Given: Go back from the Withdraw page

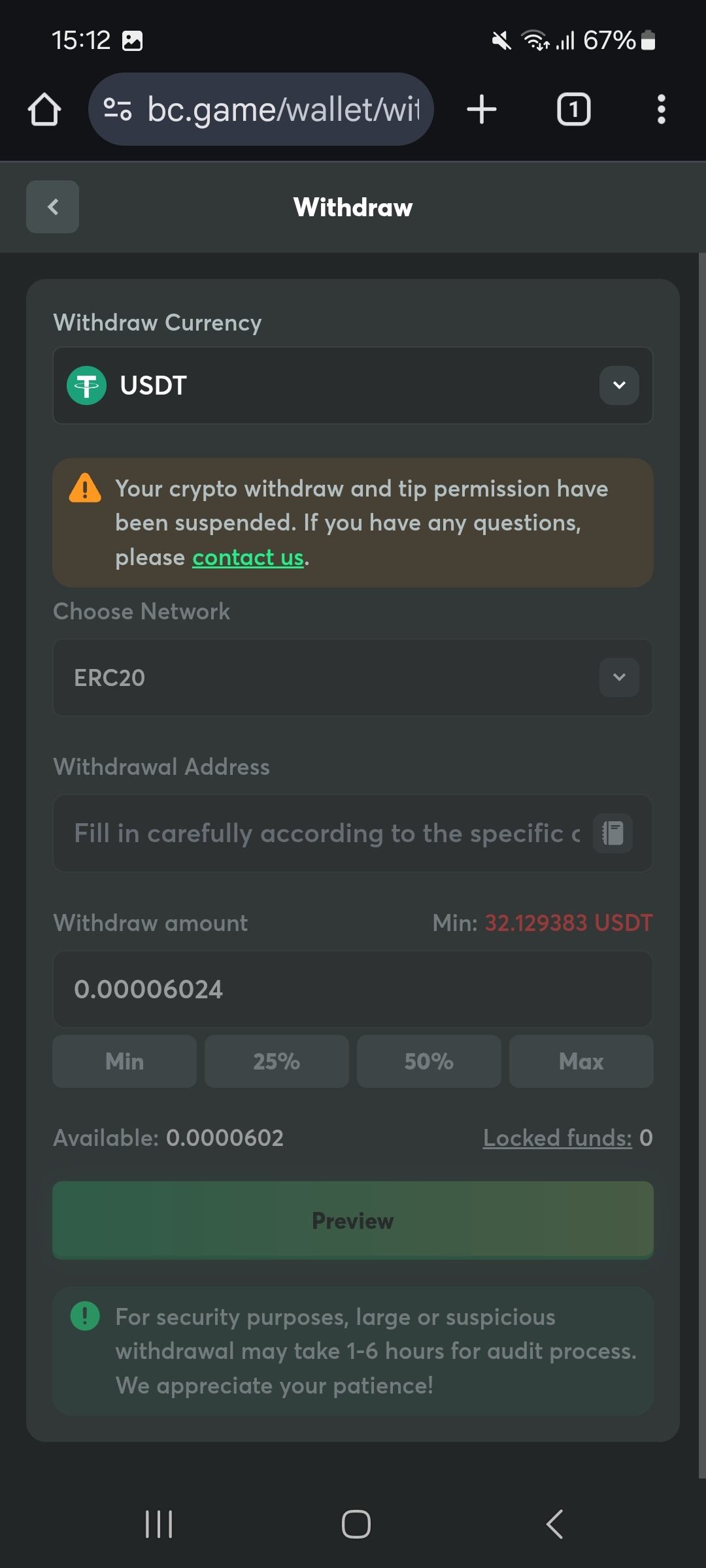Looking at the screenshot, I should coord(52,207).
